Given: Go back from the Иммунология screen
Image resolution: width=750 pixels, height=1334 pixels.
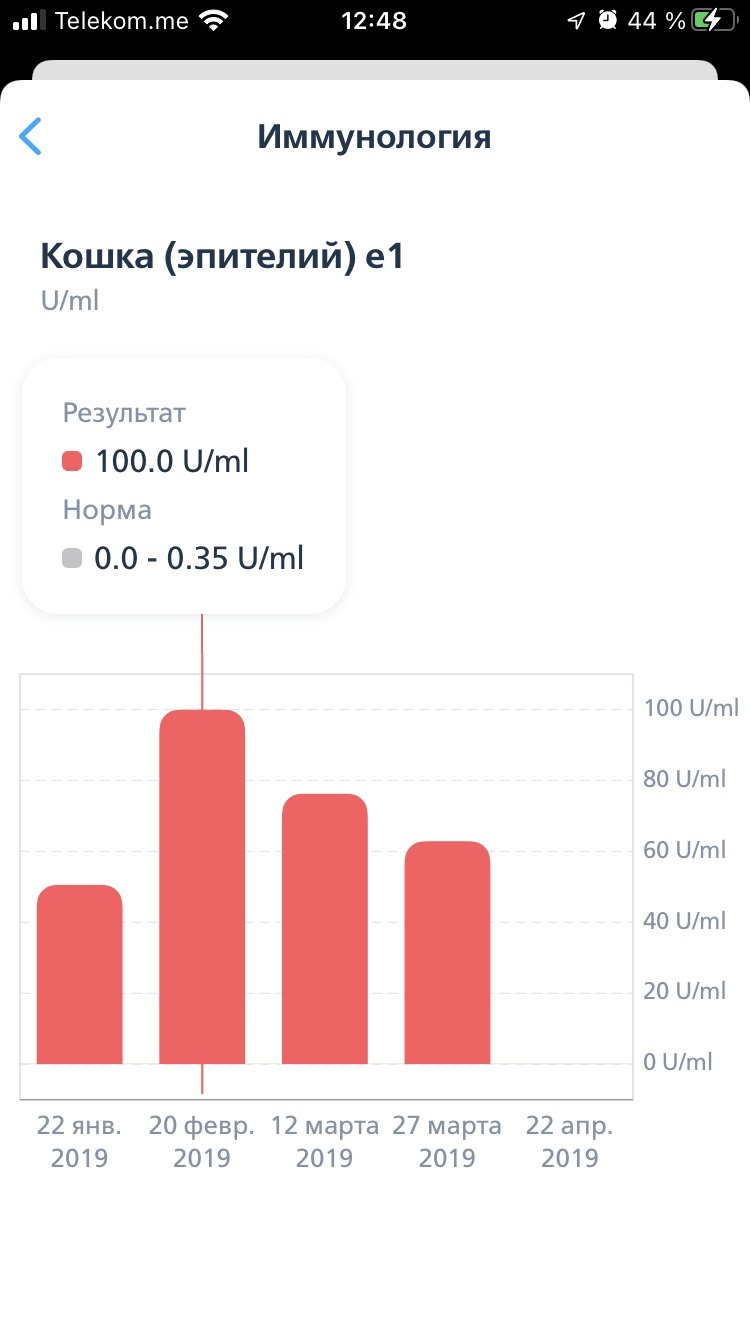Looking at the screenshot, I should 31,136.
